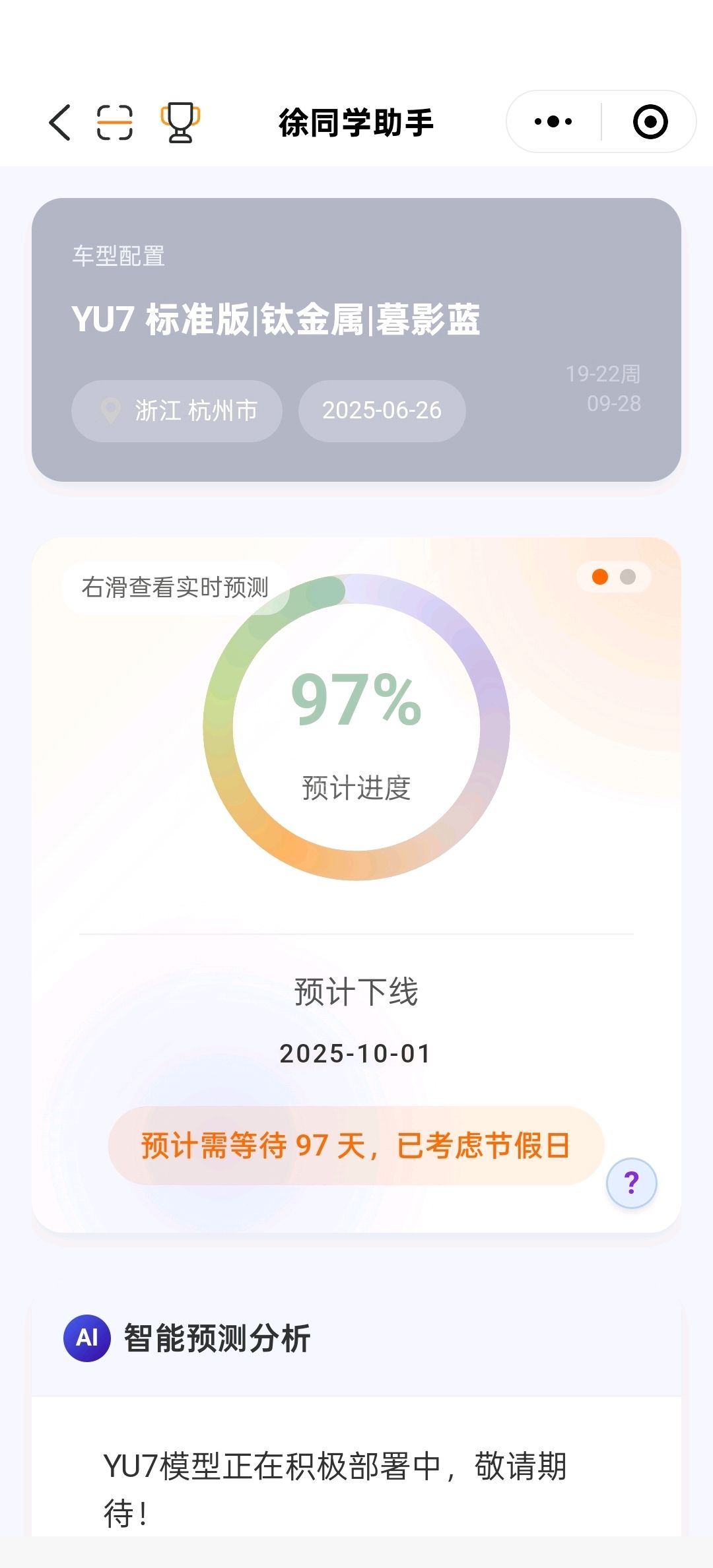Close the mini program with the circle button
The width and height of the screenshot is (713, 1568).
pos(650,121)
